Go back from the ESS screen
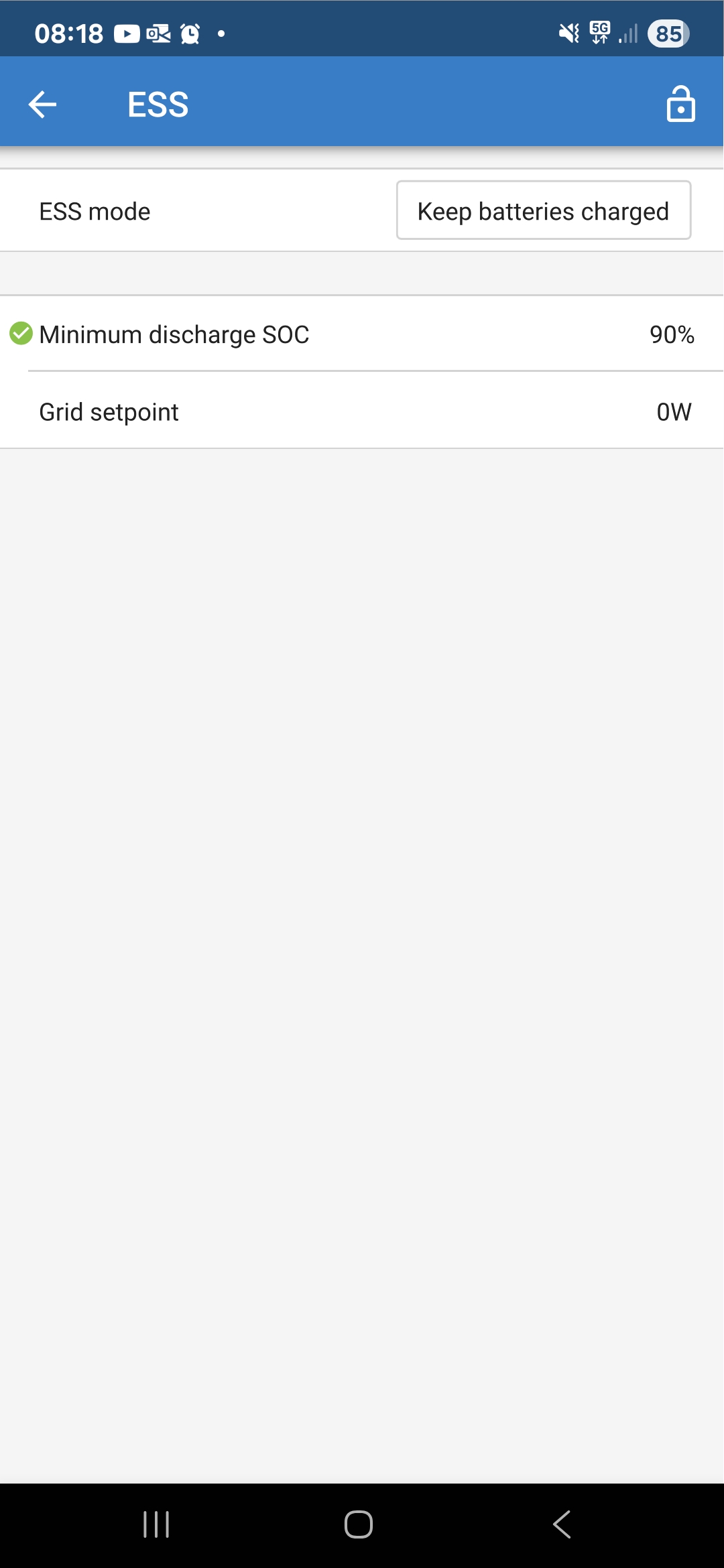 42,105
